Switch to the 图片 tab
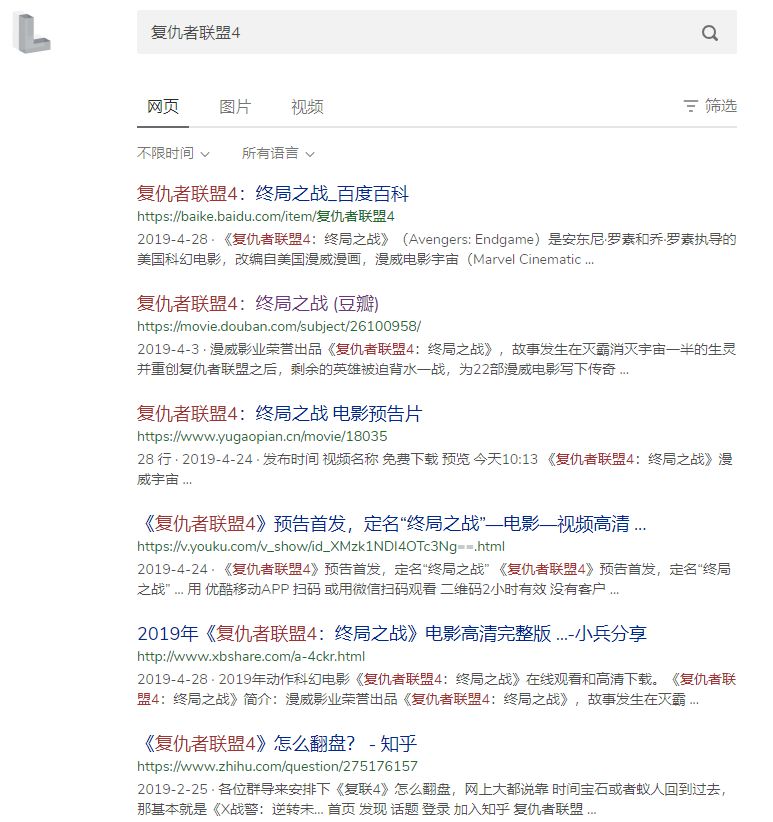This screenshot has width=773, height=822. click(235, 107)
